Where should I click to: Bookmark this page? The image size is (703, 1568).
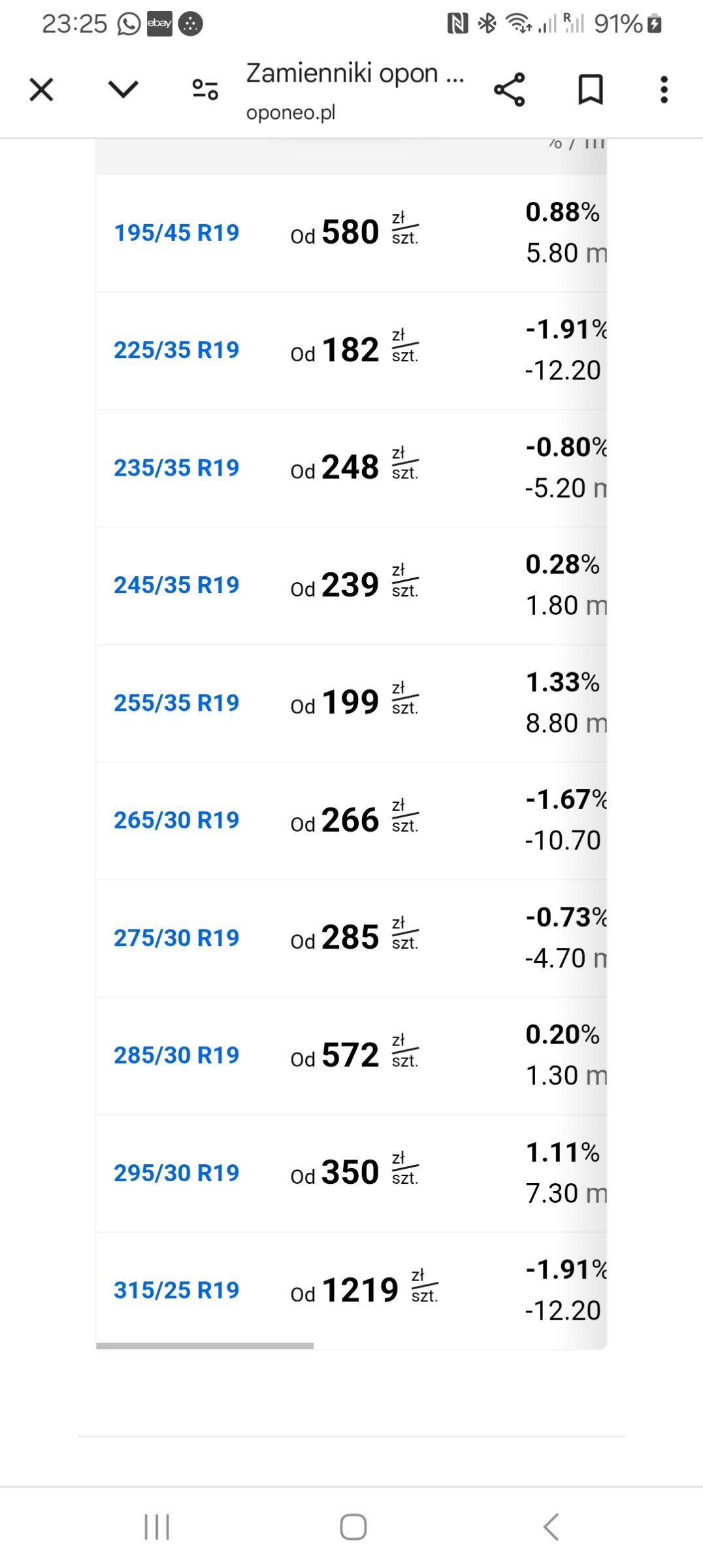[x=591, y=90]
